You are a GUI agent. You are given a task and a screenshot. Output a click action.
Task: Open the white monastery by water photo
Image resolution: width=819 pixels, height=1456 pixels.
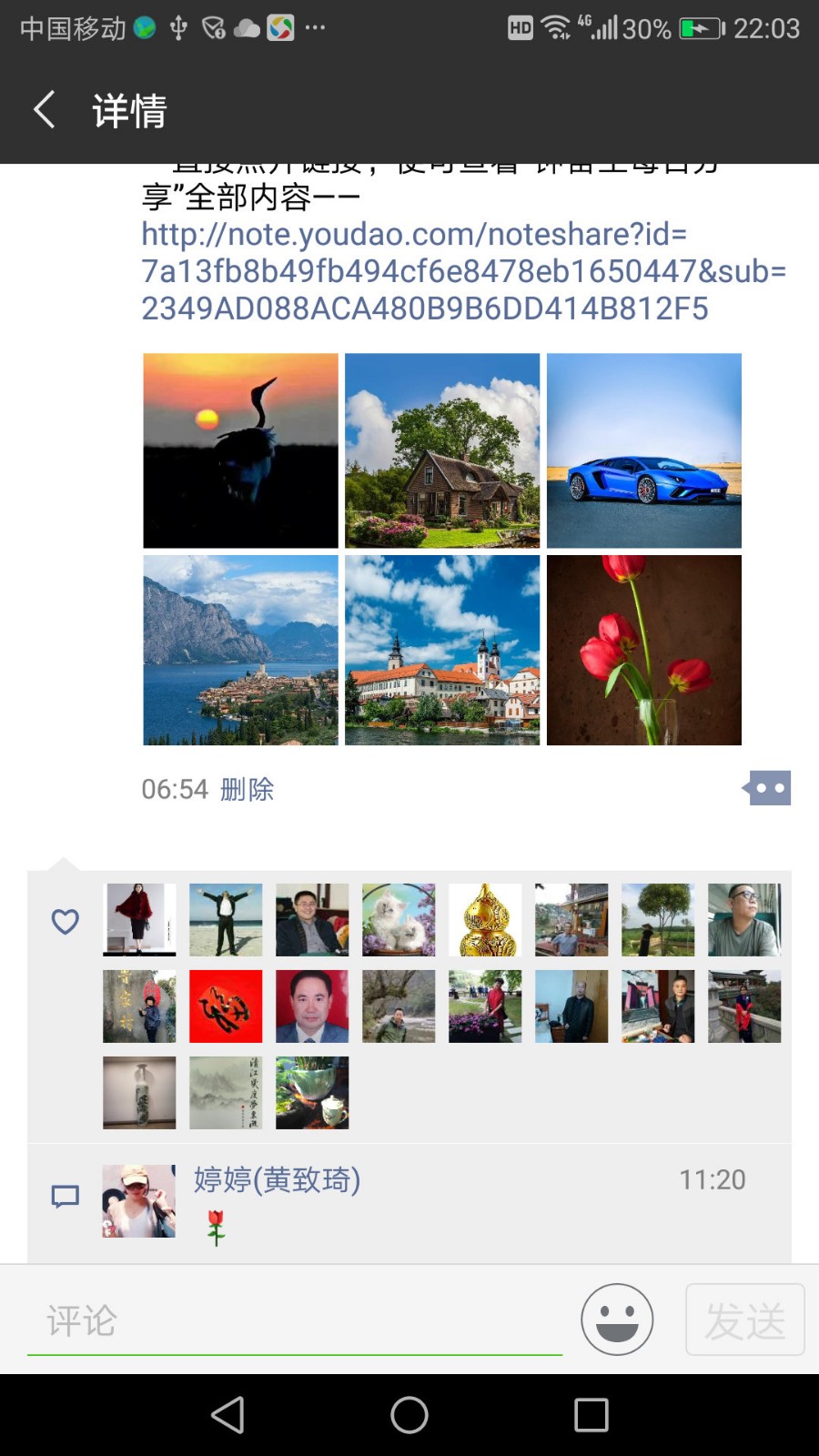point(442,650)
